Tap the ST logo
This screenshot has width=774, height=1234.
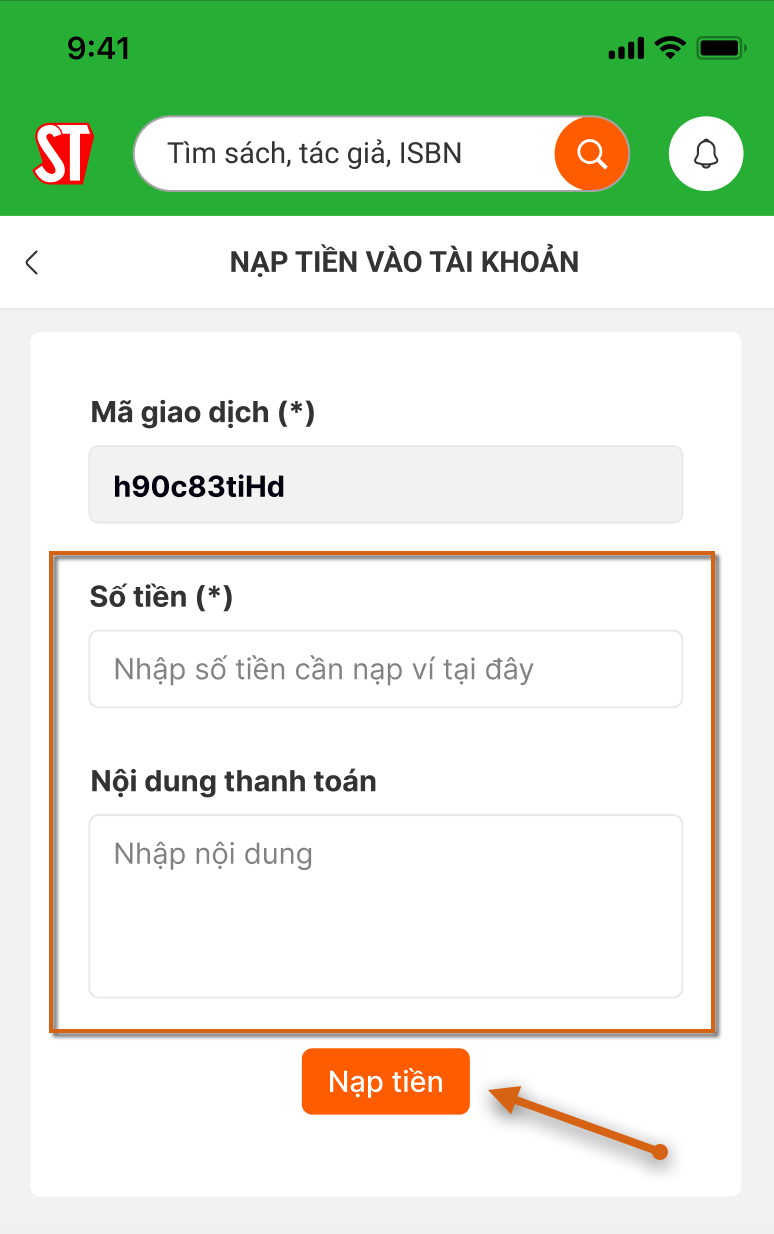tap(62, 154)
